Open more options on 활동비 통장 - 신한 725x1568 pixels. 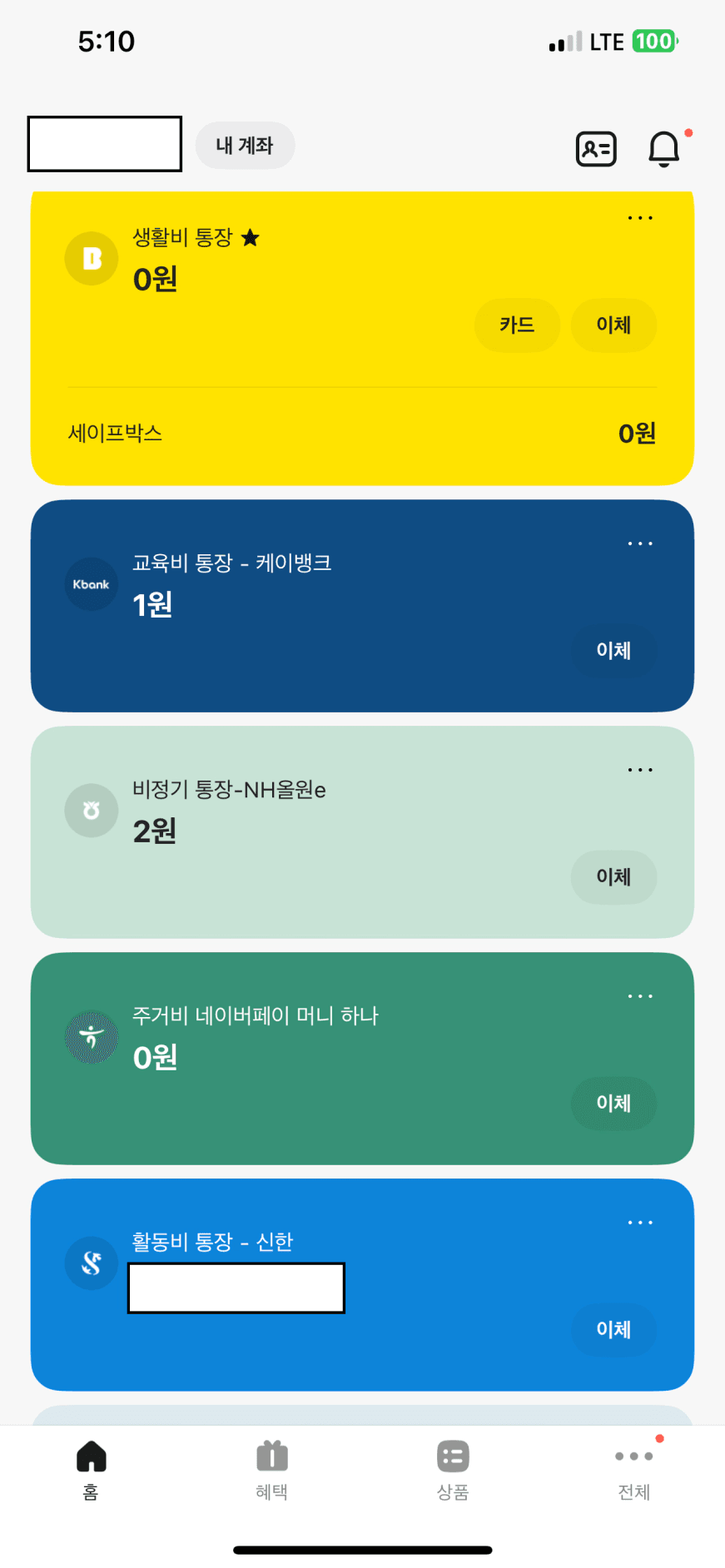coord(640,1223)
